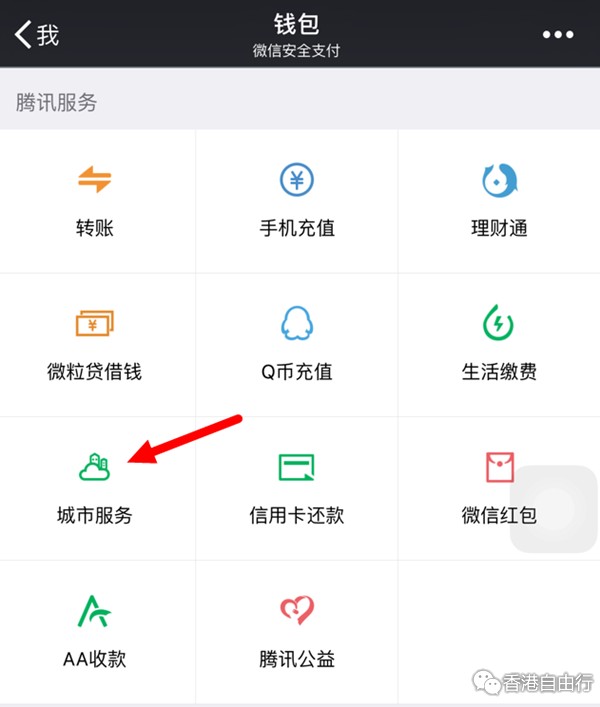Open Q币充值 recharge
The image size is (600, 707).
coord(297,344)
